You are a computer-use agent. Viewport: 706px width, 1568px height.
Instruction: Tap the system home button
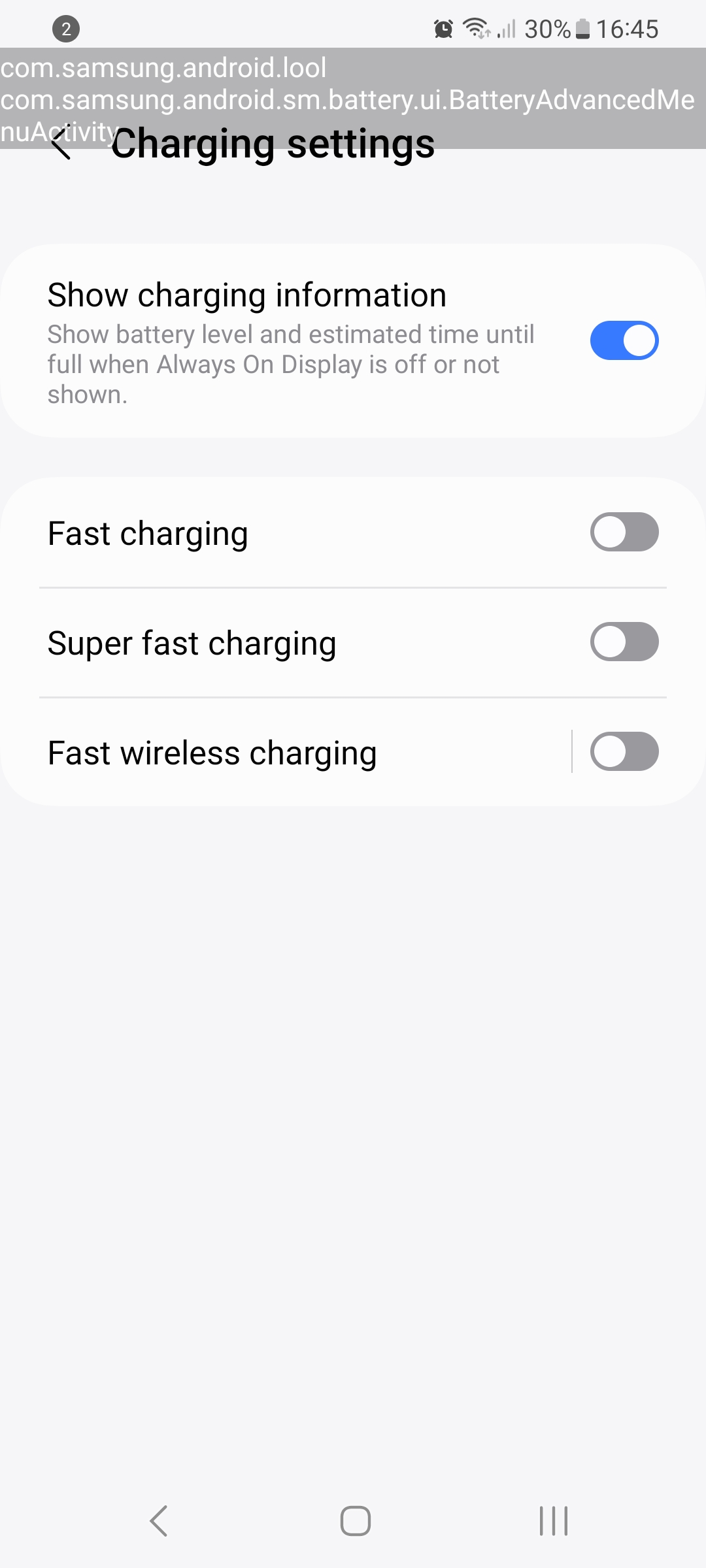click(x=355, y=1521)
